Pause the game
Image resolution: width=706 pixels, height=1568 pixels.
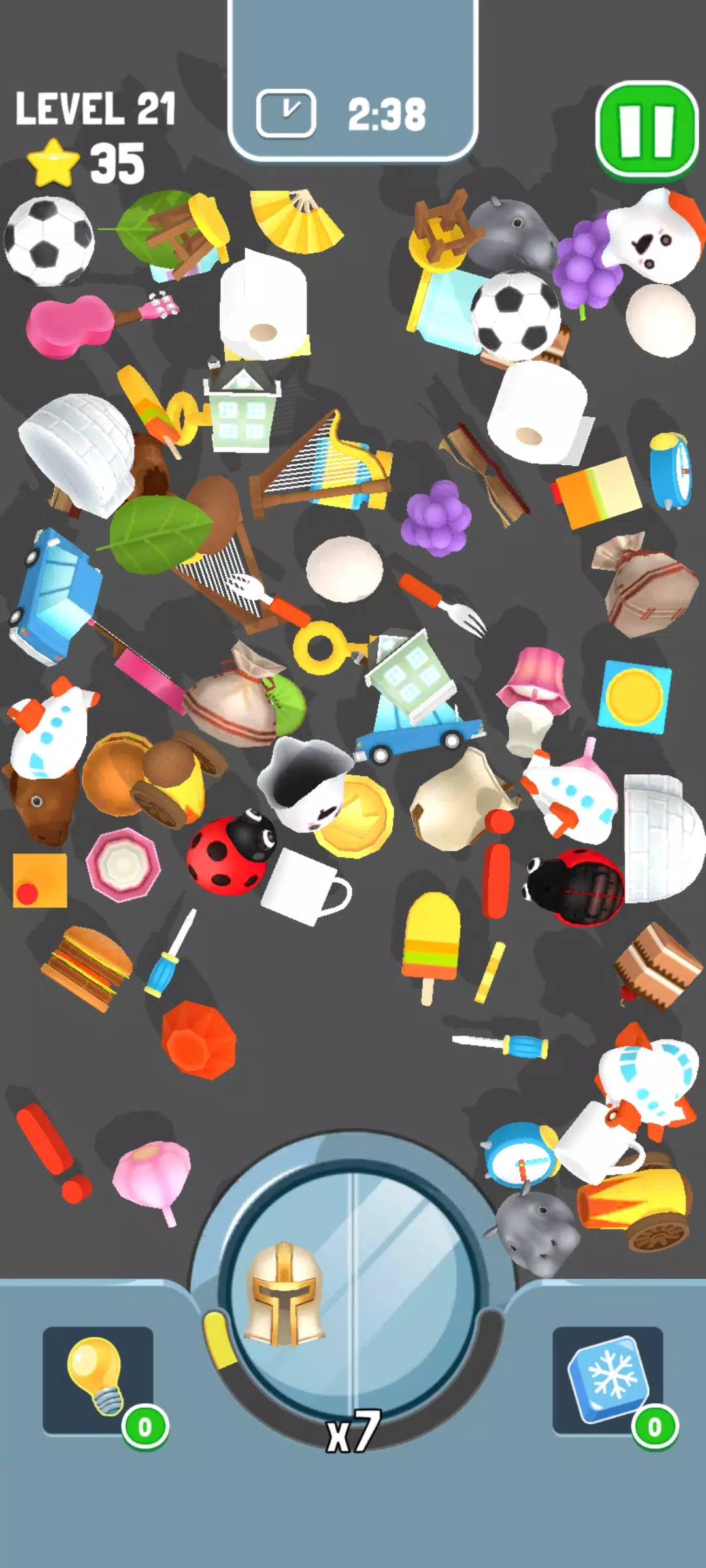click(647, 131)
